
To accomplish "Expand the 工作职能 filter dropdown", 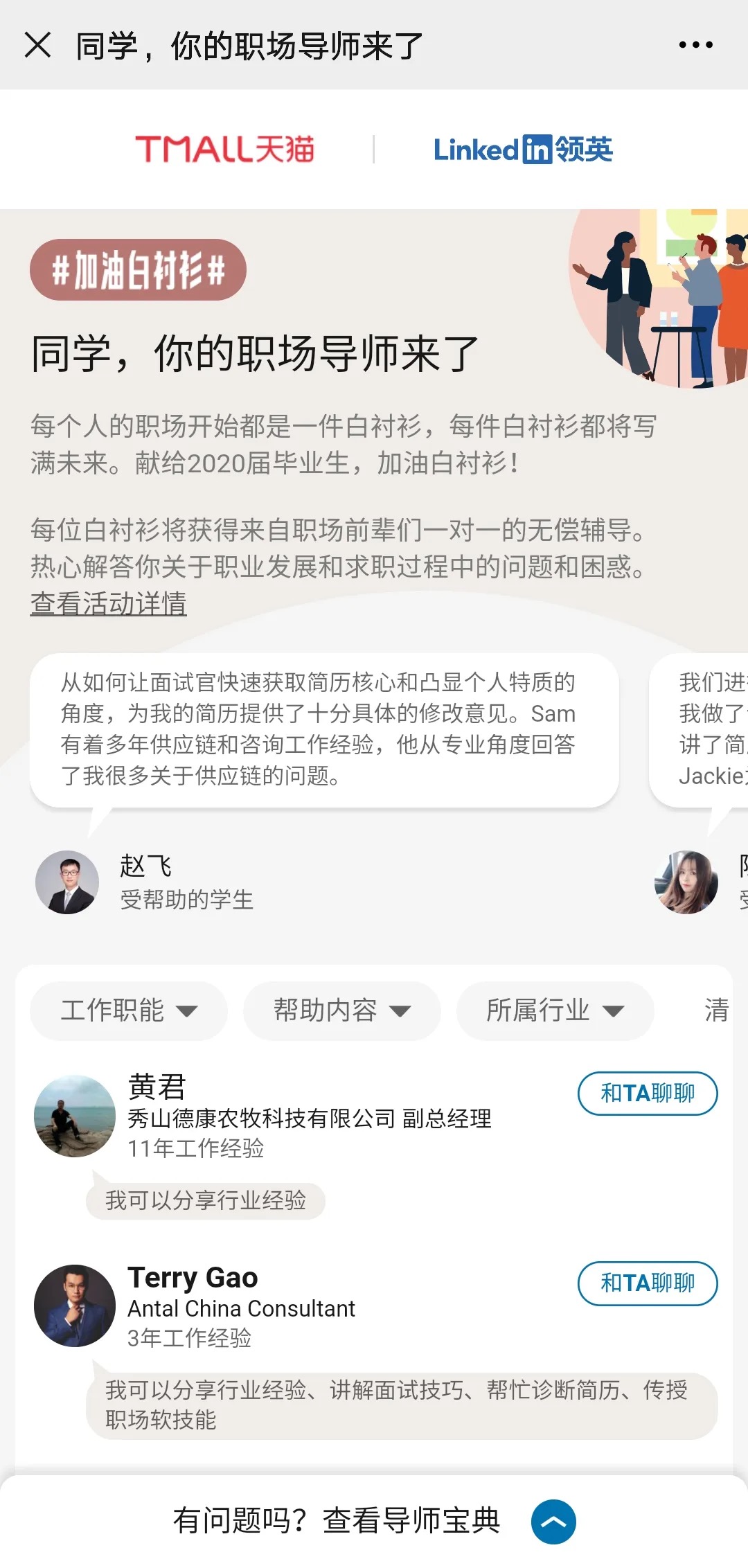I will [x=129, y=1010].
